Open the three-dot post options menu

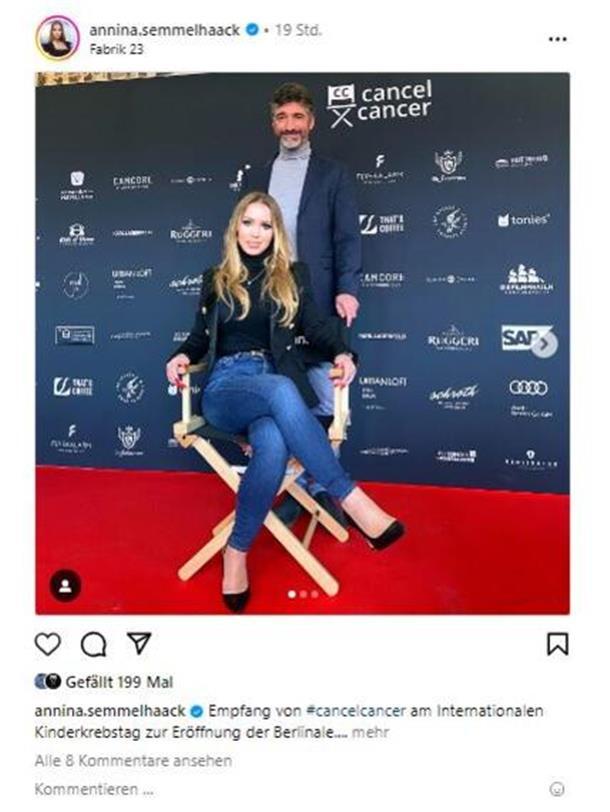pos(557,39)
